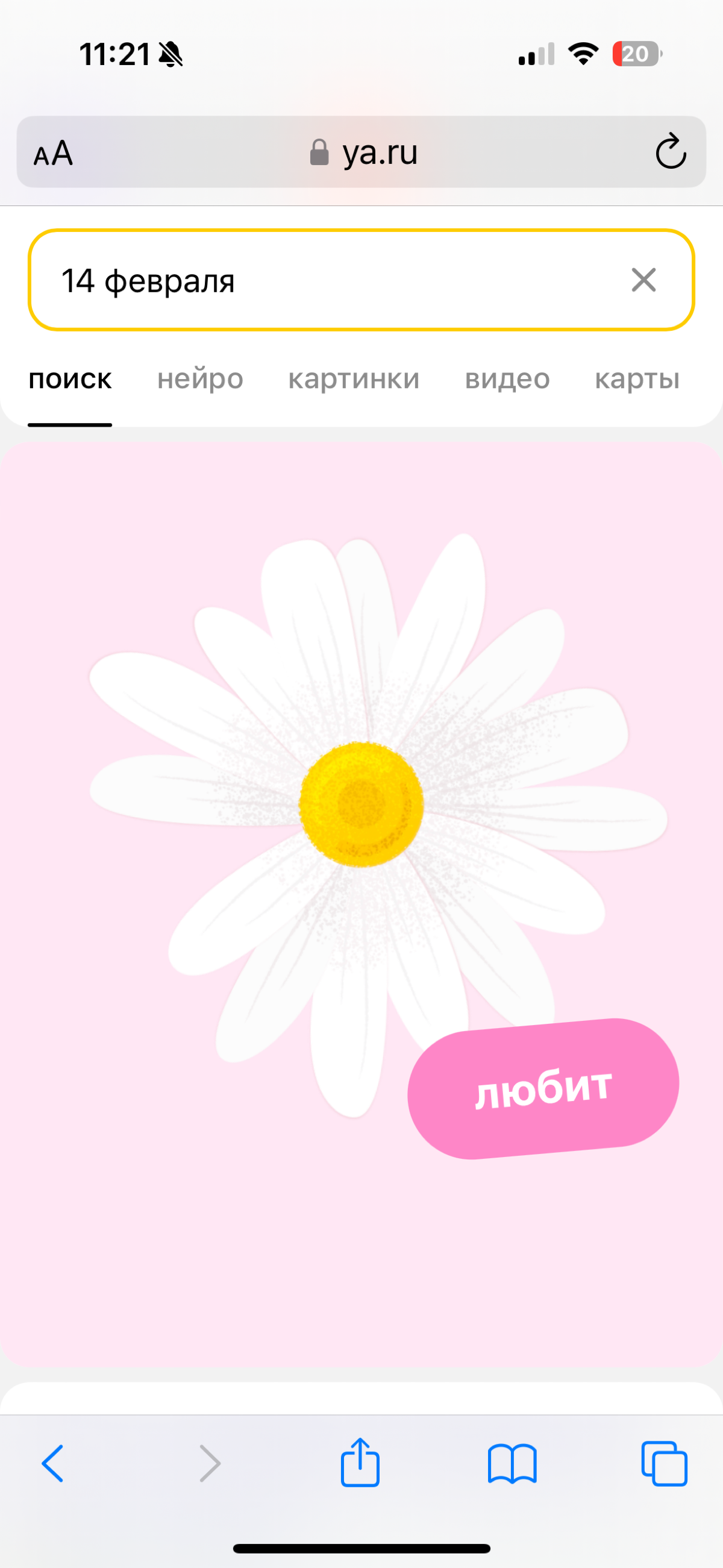This screenshot has height=1568, width=723.
Task: Switch to the картинки tab
Action: click(x=354, y=379)
